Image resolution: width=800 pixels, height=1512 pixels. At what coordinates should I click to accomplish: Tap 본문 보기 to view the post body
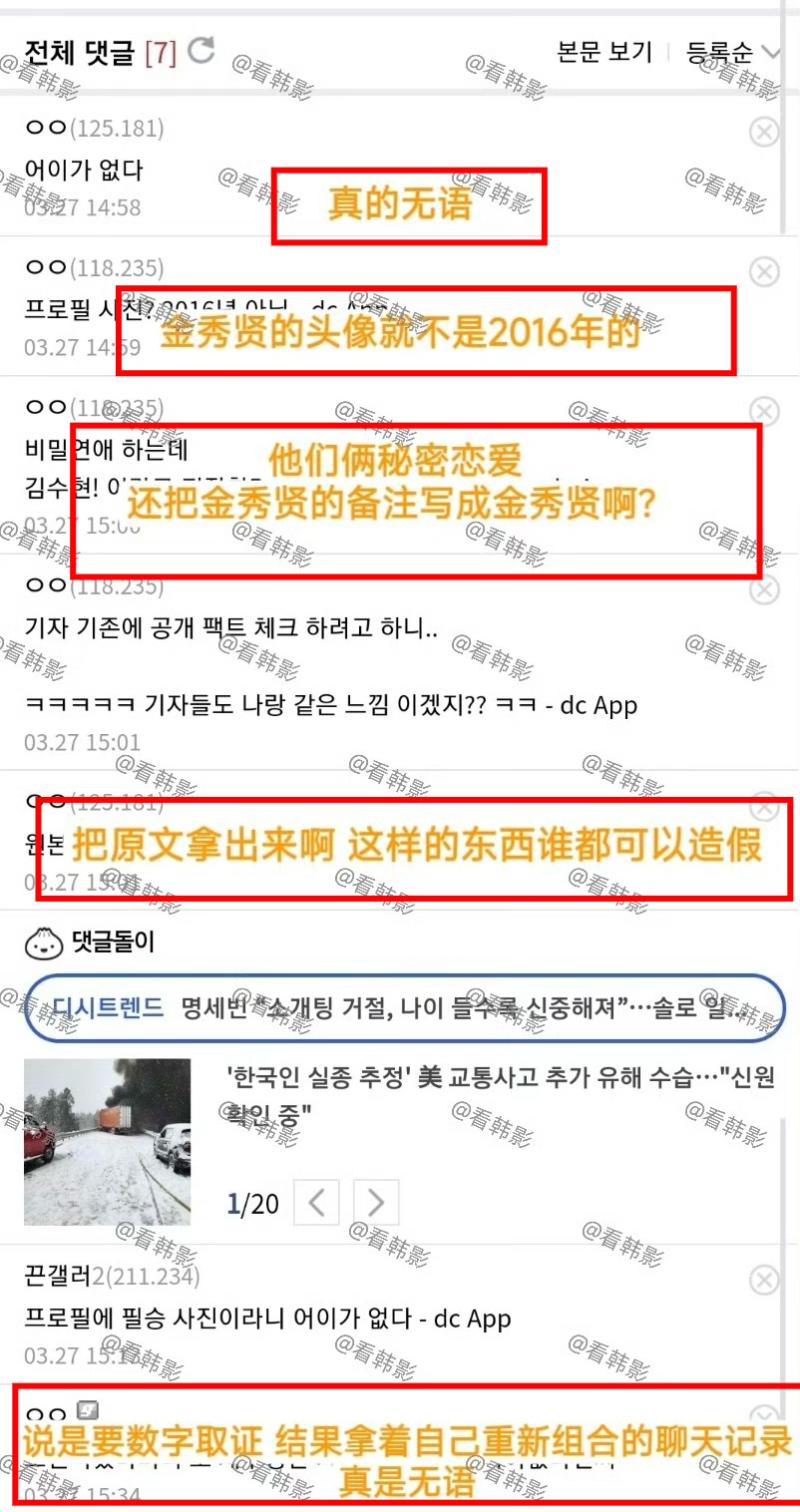pos(604,52)
